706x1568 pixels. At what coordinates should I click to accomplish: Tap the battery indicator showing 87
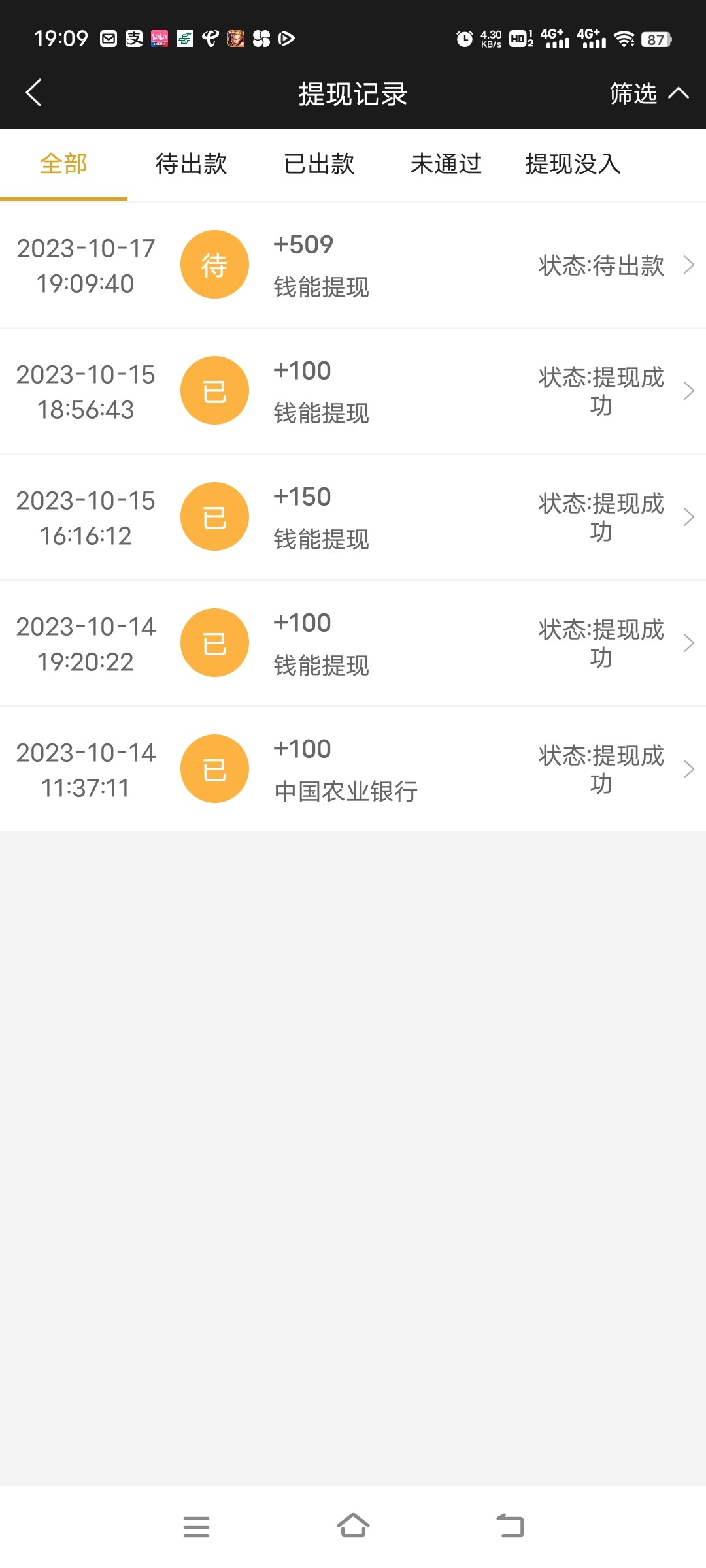(x=654, y=41)
